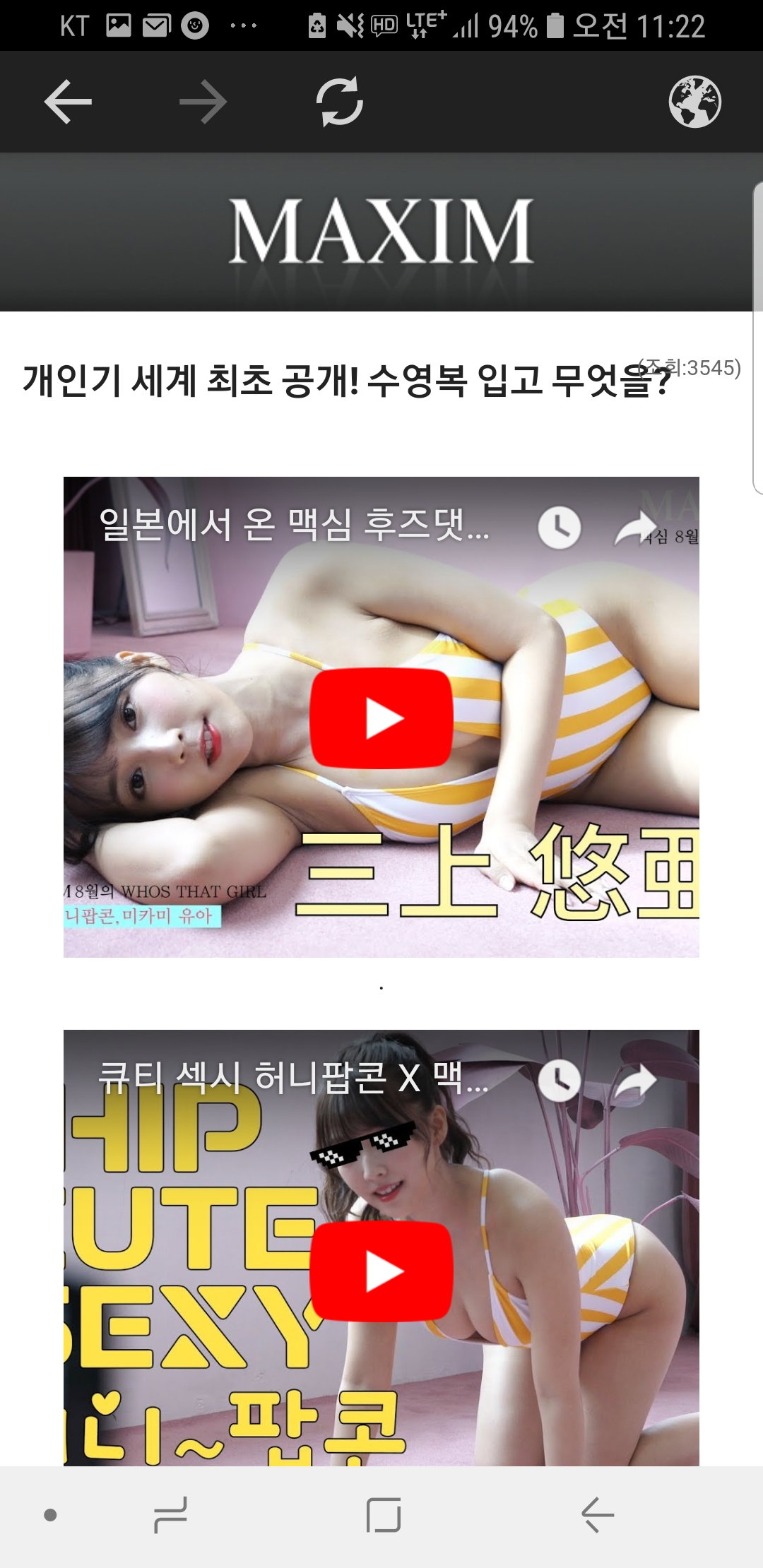Open the 일본에서 온 맥심 후즈댓 video title
Screen dimensions: 763x1568
coord(294,525)
